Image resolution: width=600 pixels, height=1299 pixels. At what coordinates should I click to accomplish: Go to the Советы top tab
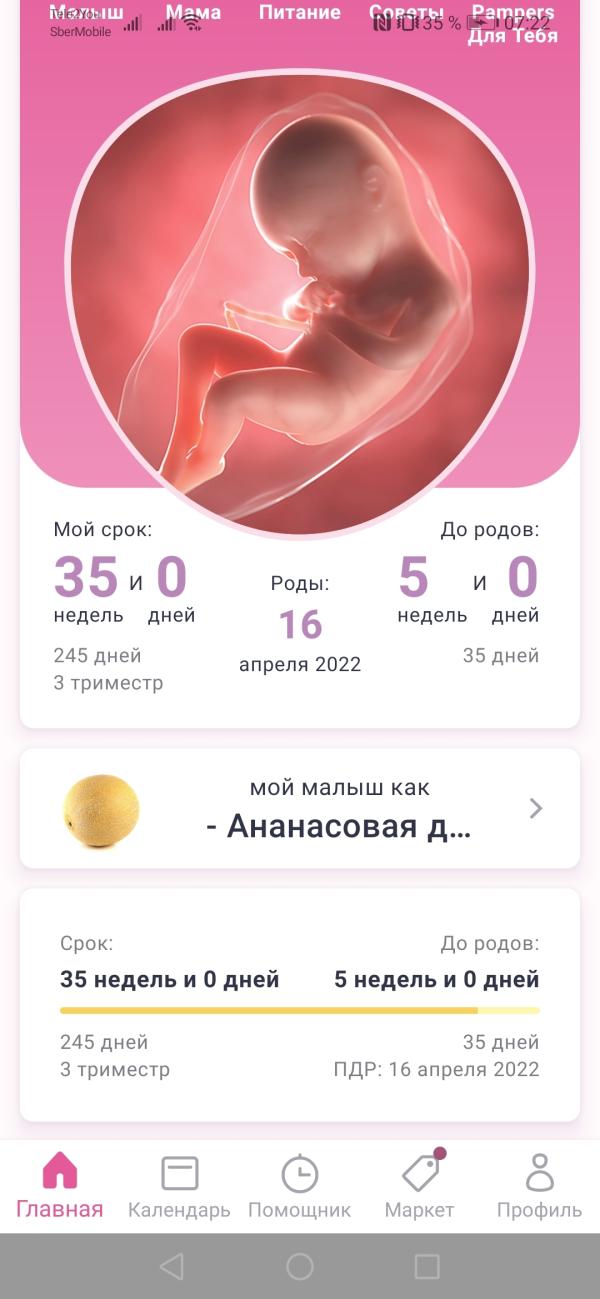406,14
